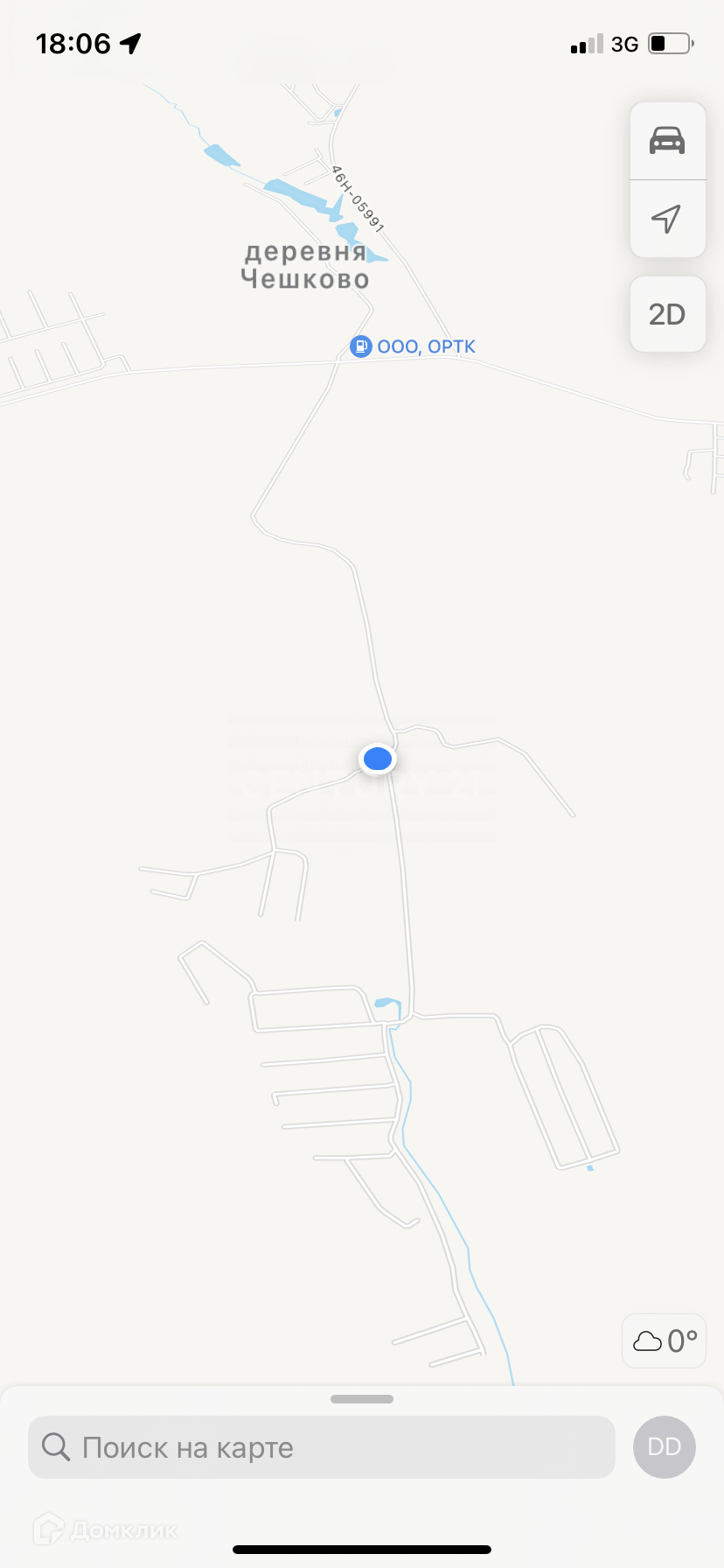Open the ООО, ОРТК gas station marker
The width and height of the screenshot is (724, 1568).
[x=413, y=346]
